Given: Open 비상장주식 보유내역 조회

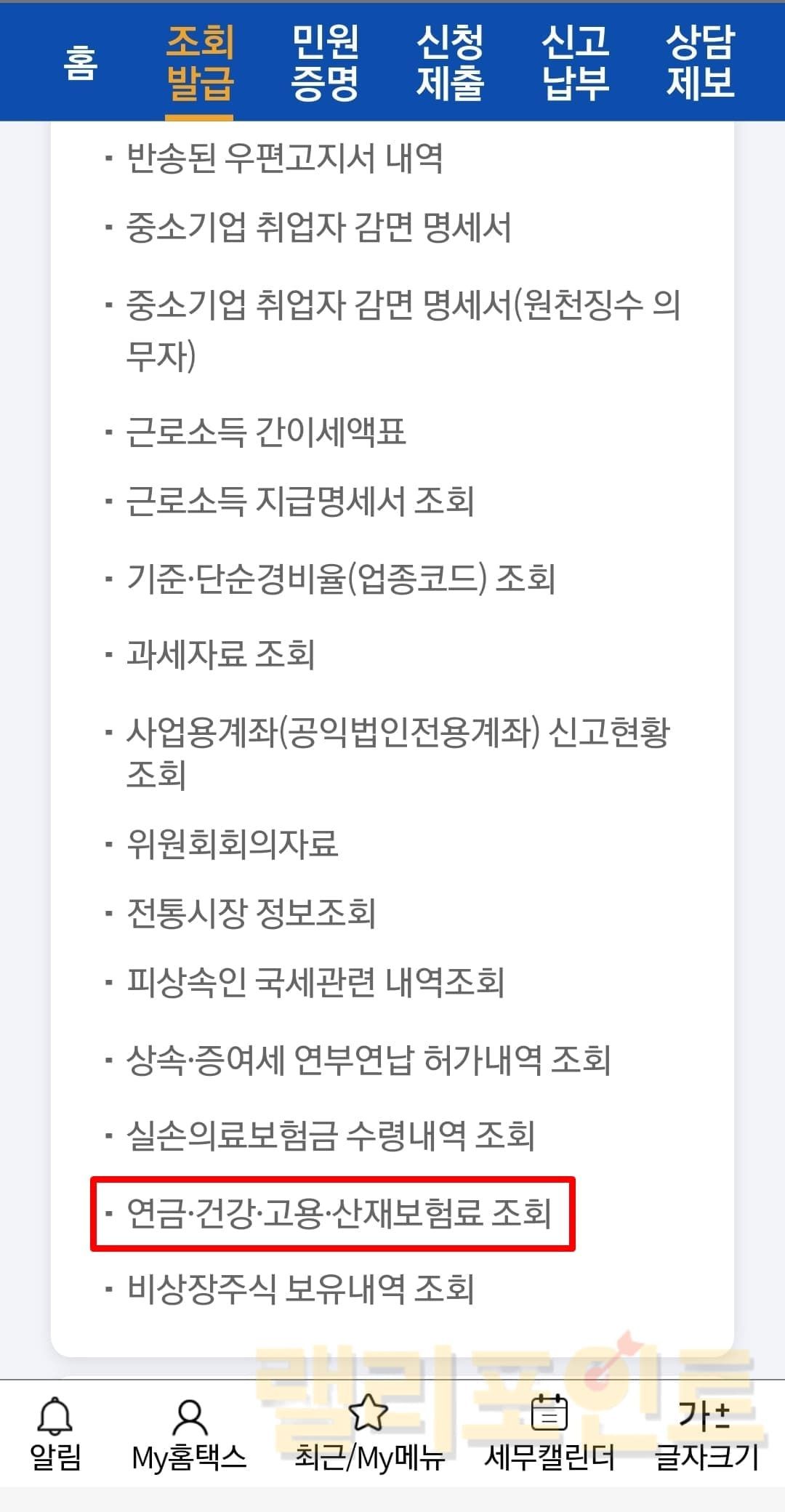Looking at the screenshot, I should (300, 1289).
